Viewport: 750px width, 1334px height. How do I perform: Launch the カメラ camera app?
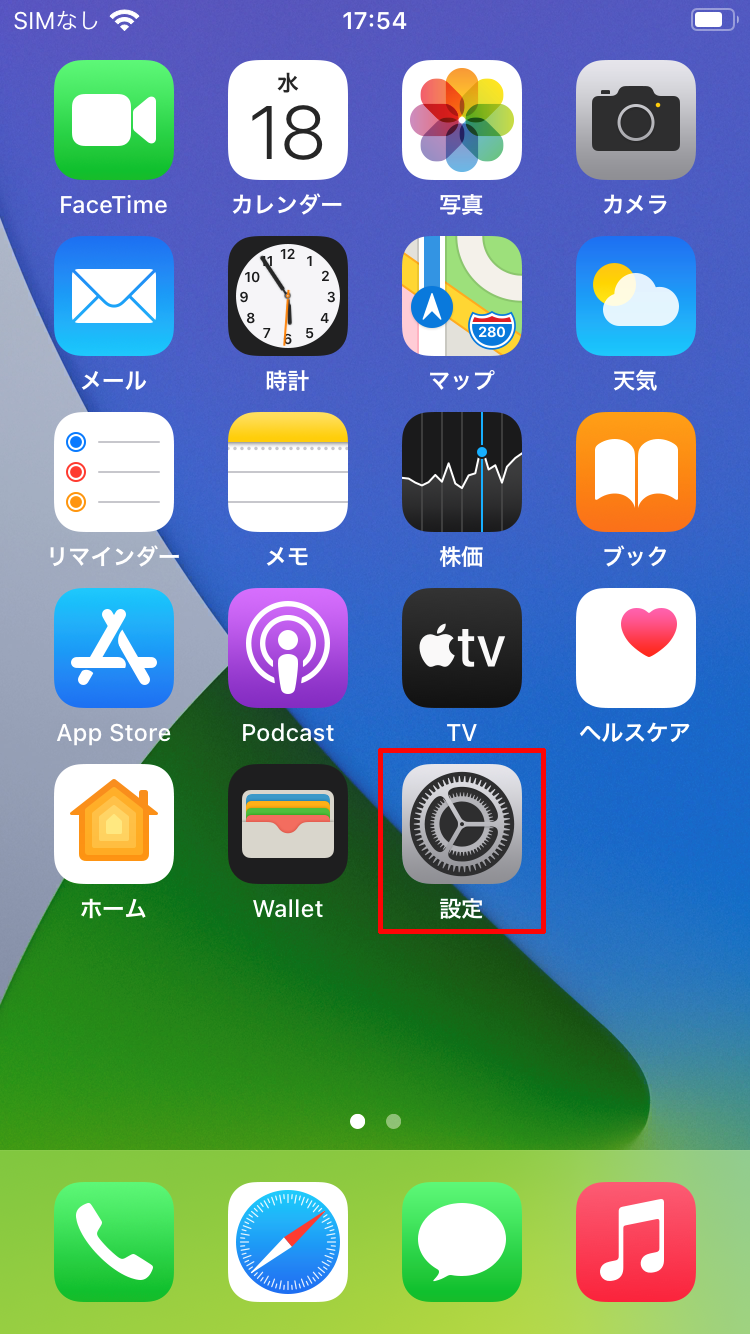pyautogui.click(x=635, y=120)
